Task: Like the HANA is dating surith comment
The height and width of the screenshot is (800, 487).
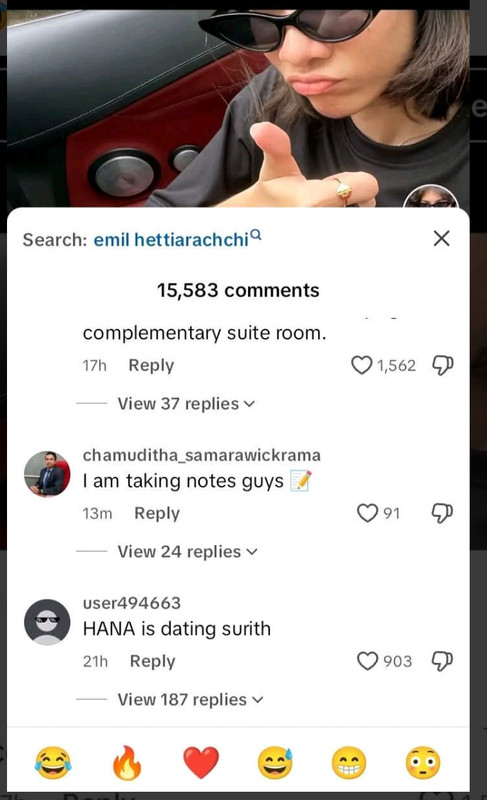Action: (367, 661)
